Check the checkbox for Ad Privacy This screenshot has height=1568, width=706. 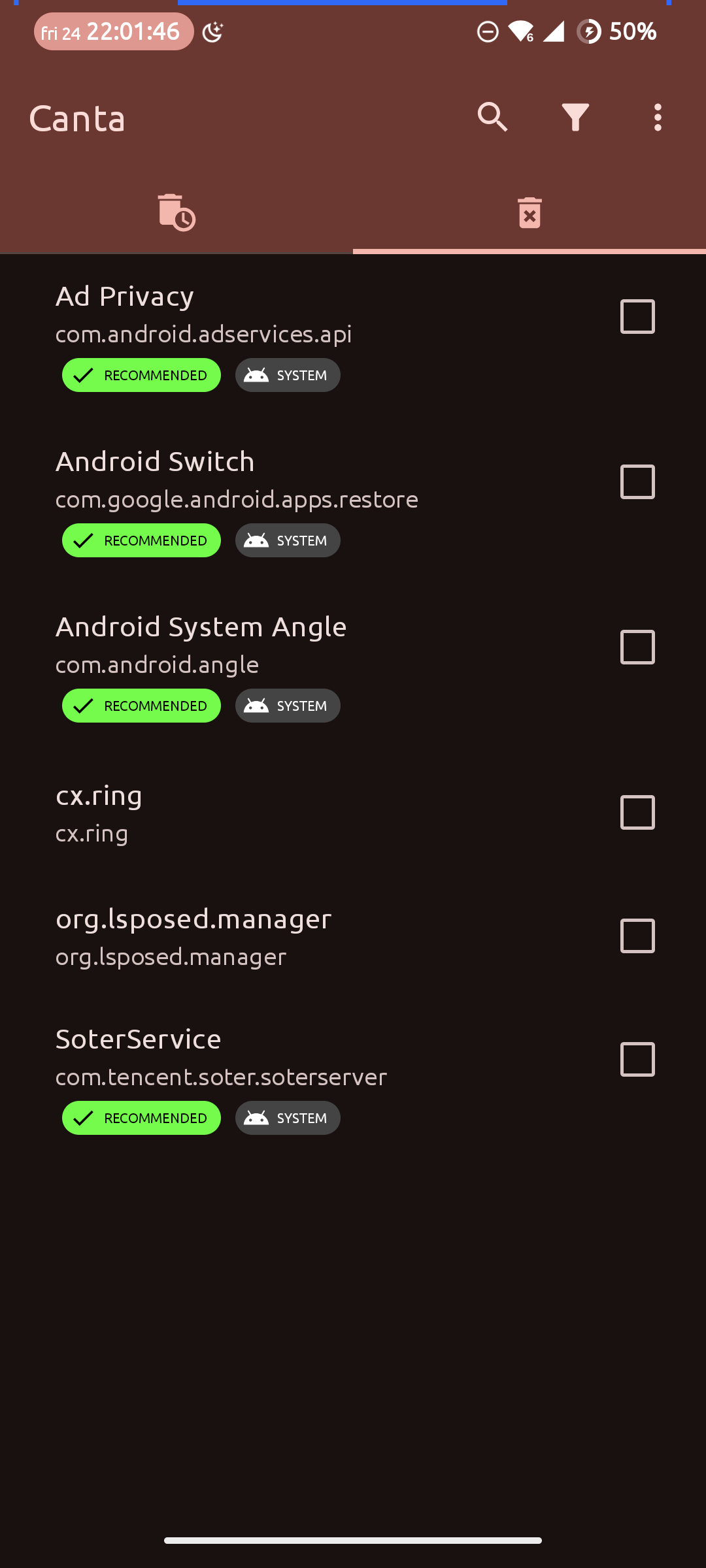(637, 316)
